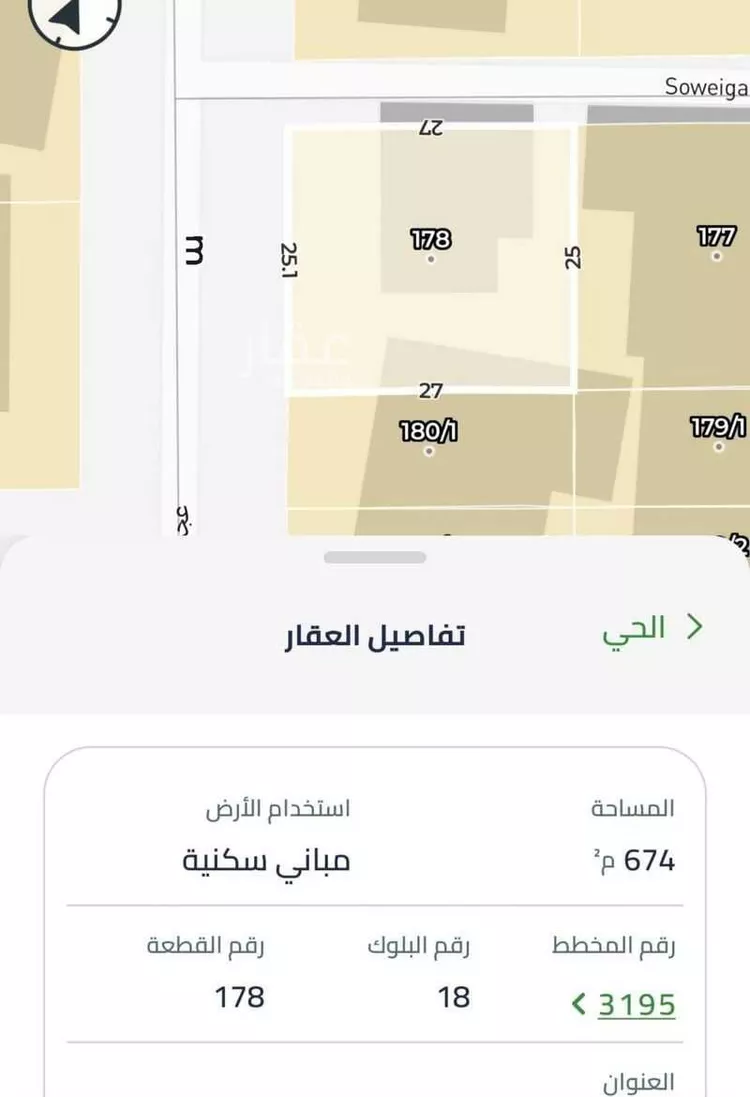Tap the bottom sheet drag handle
This screenshot has height=1097, width=750.
point(375,557)
